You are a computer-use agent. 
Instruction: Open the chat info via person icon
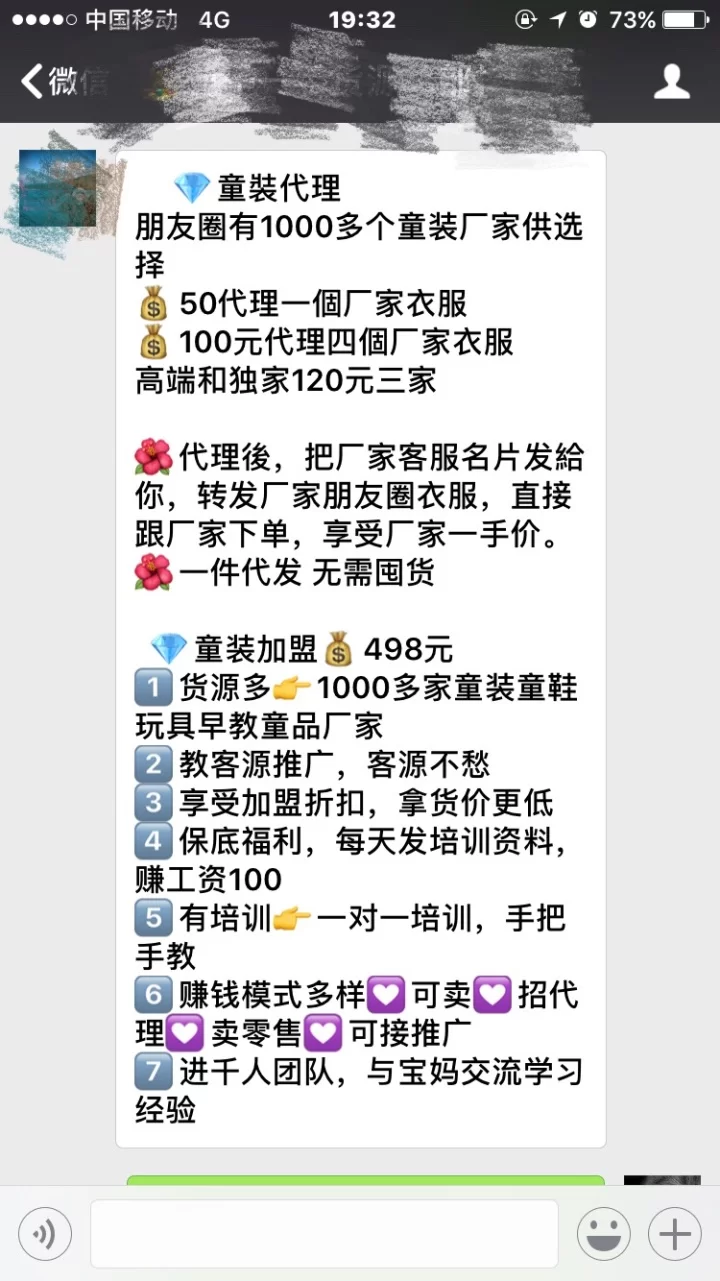point(672,81)
